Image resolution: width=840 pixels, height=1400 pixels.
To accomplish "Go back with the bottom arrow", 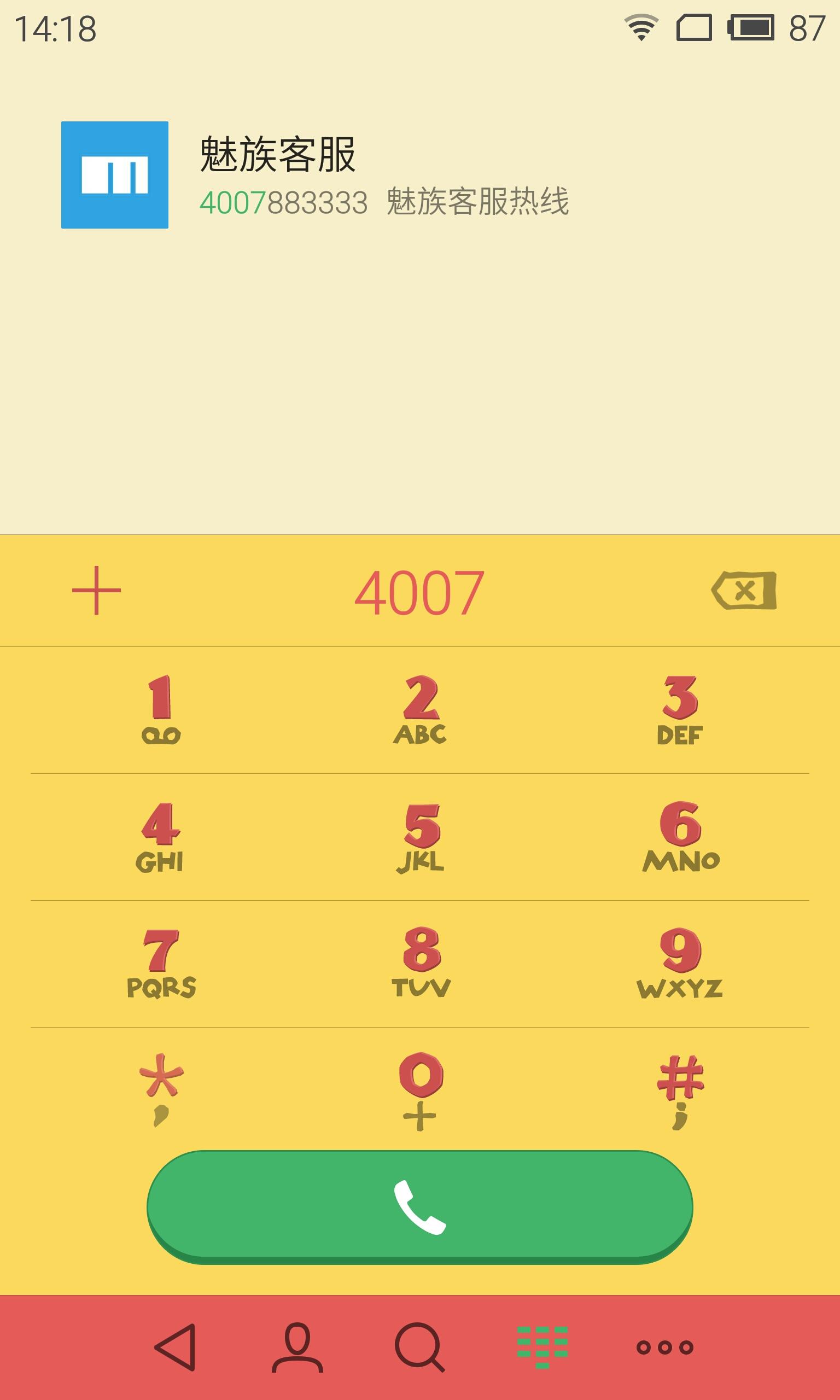I will click(x=176, y=1347).
